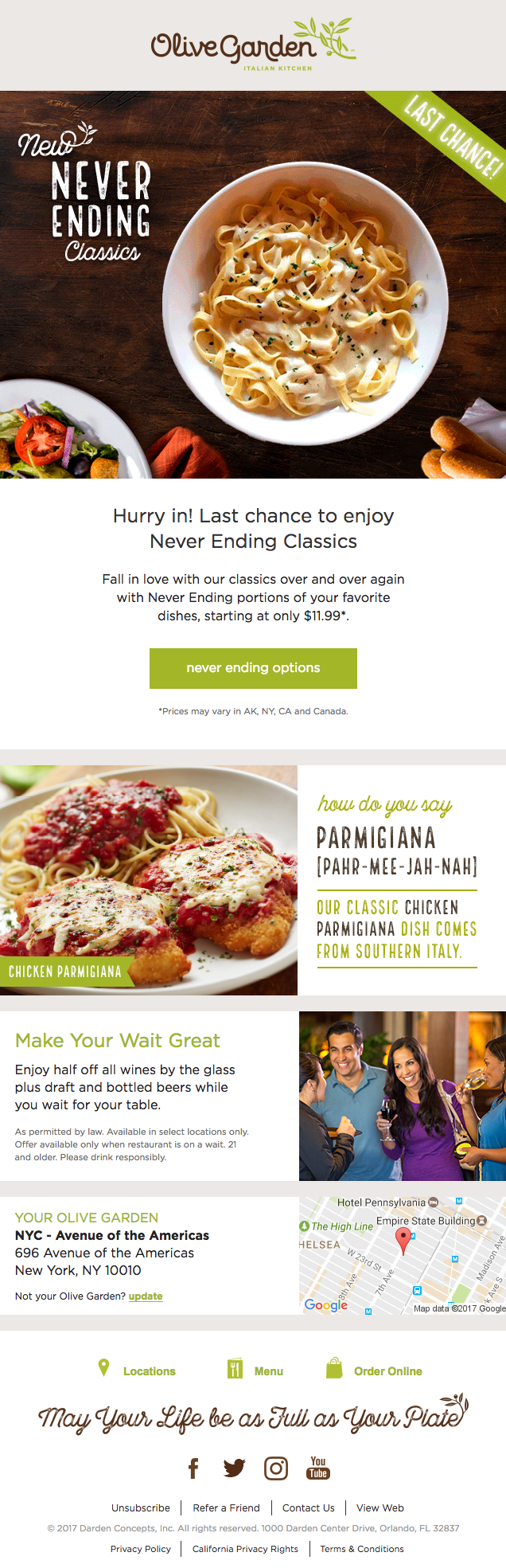Visit the Facebook page

pyautogui.click(x=193, y=1468)
